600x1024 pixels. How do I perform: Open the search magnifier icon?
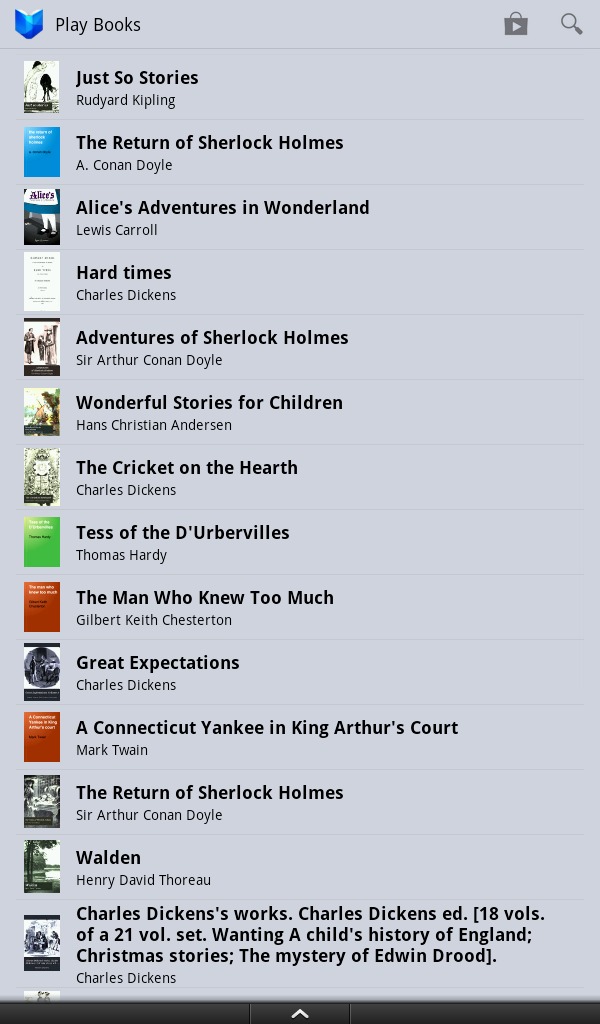pos(571,24)
